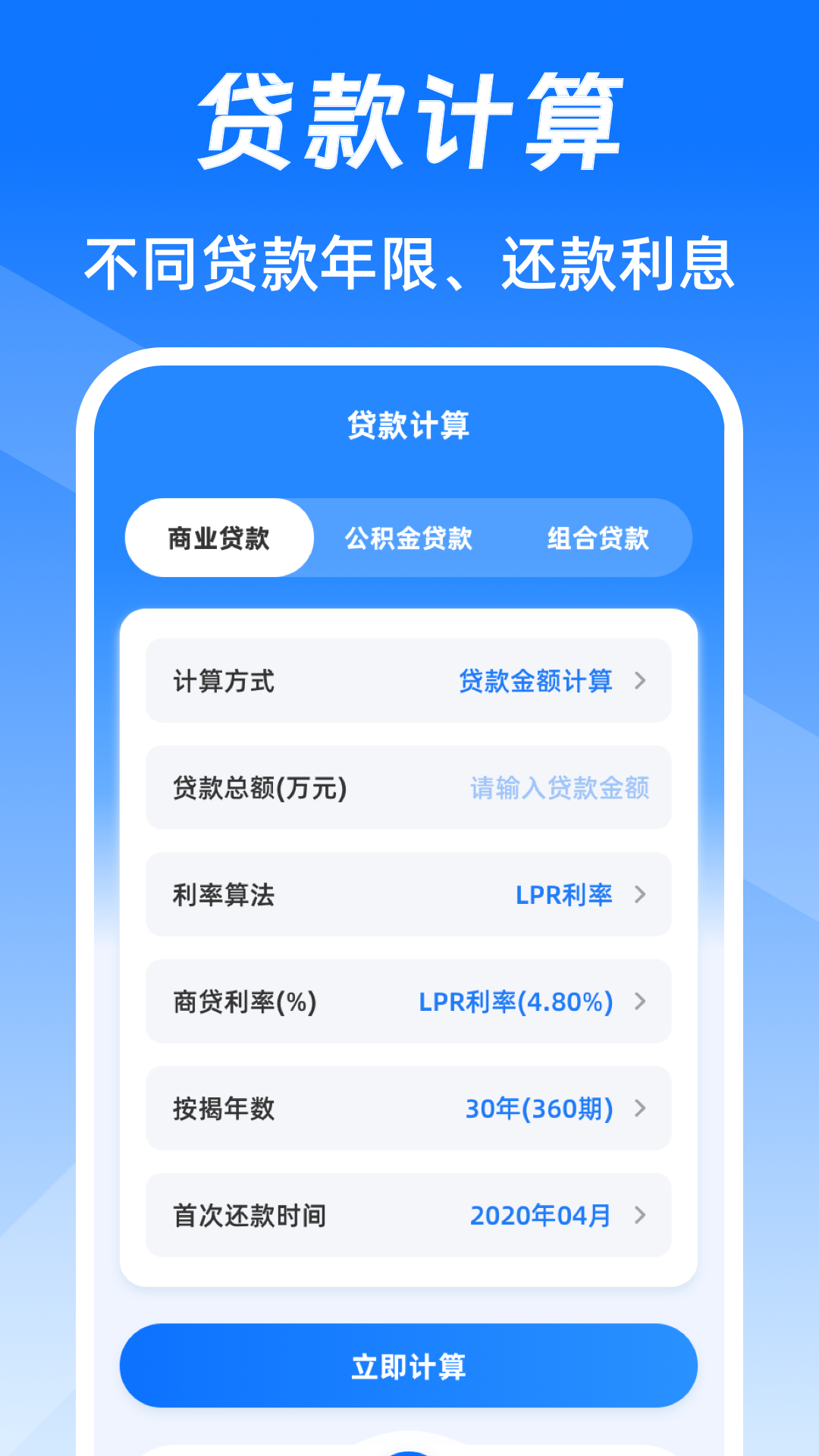Click the 贷款金额计算 value text
This screenshot has width=819, height=1456.
pyautogui.click(x=535, y=680)
